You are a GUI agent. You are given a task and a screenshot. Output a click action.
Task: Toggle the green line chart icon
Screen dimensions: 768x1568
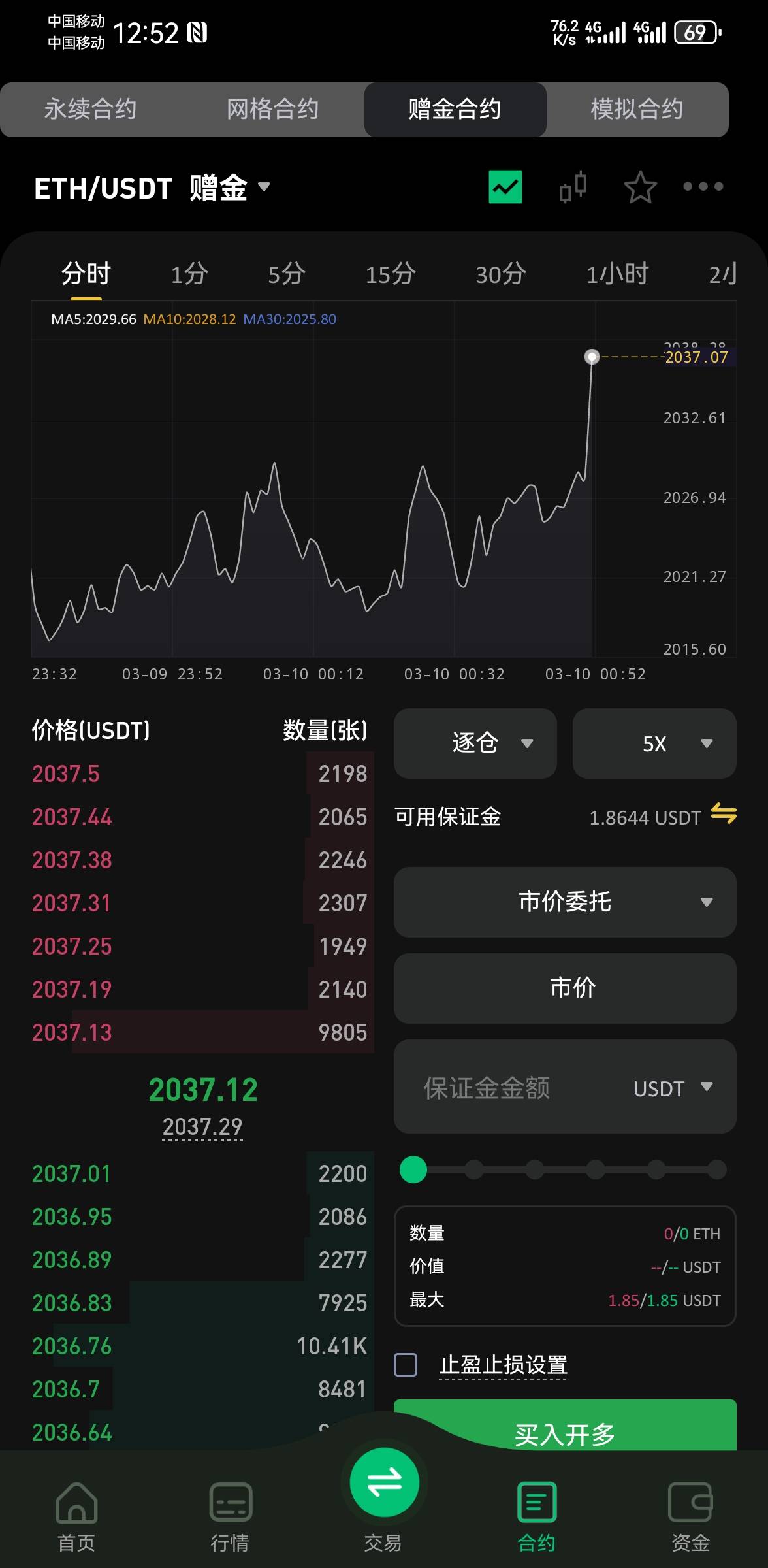click(505, 187)
